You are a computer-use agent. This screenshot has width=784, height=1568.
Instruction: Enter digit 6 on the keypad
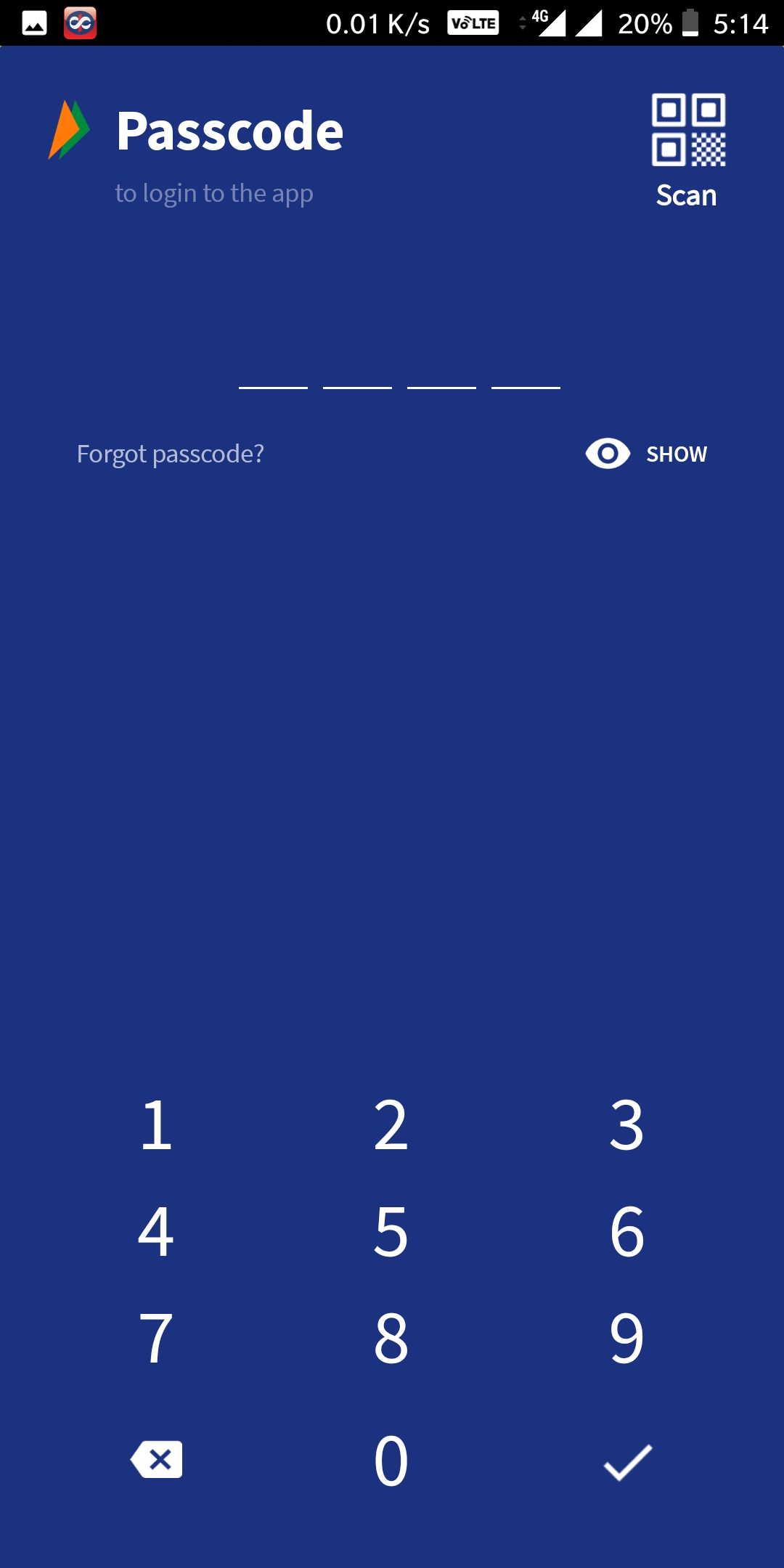click(x=626, y=1231)
